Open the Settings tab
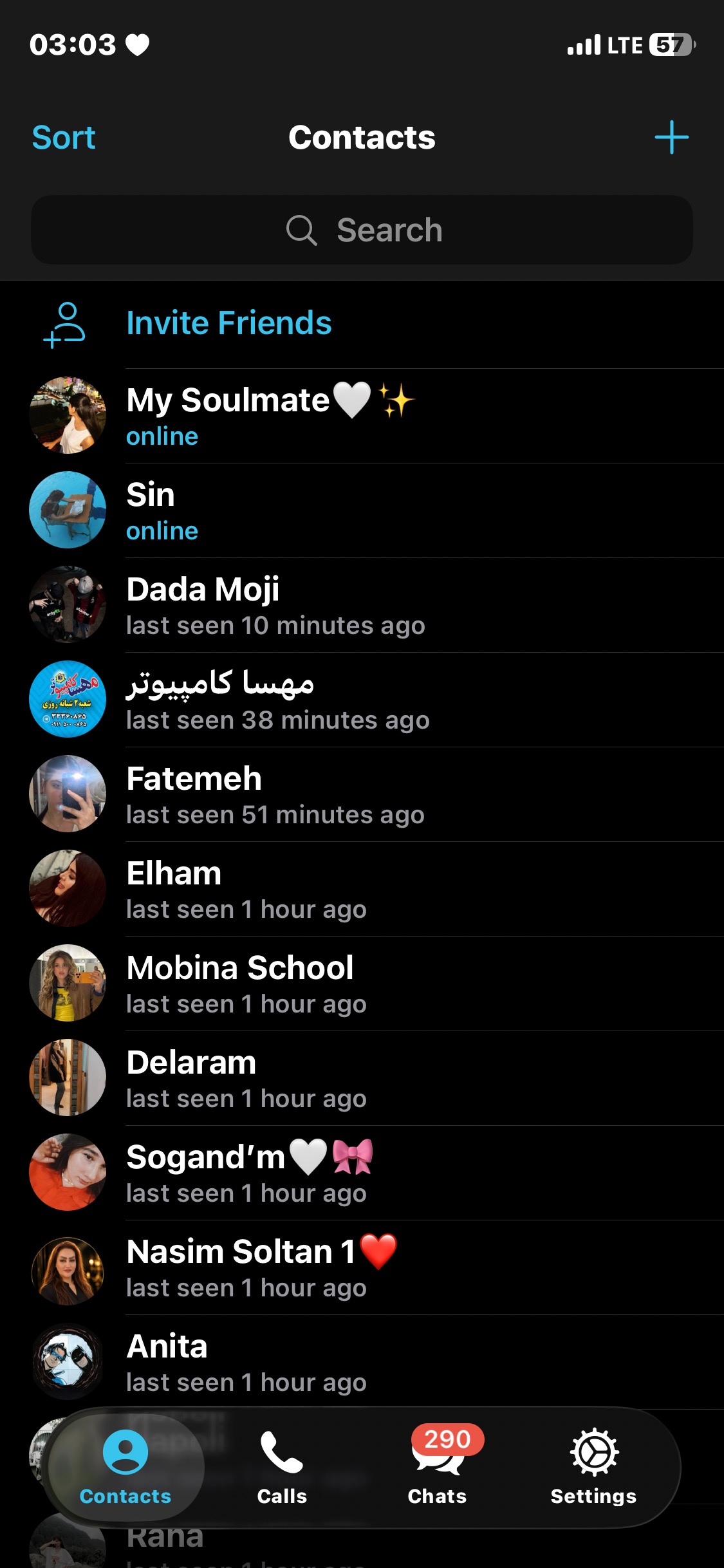The height and width of the screenshot is (1568, 724). tap(593, 1468)
